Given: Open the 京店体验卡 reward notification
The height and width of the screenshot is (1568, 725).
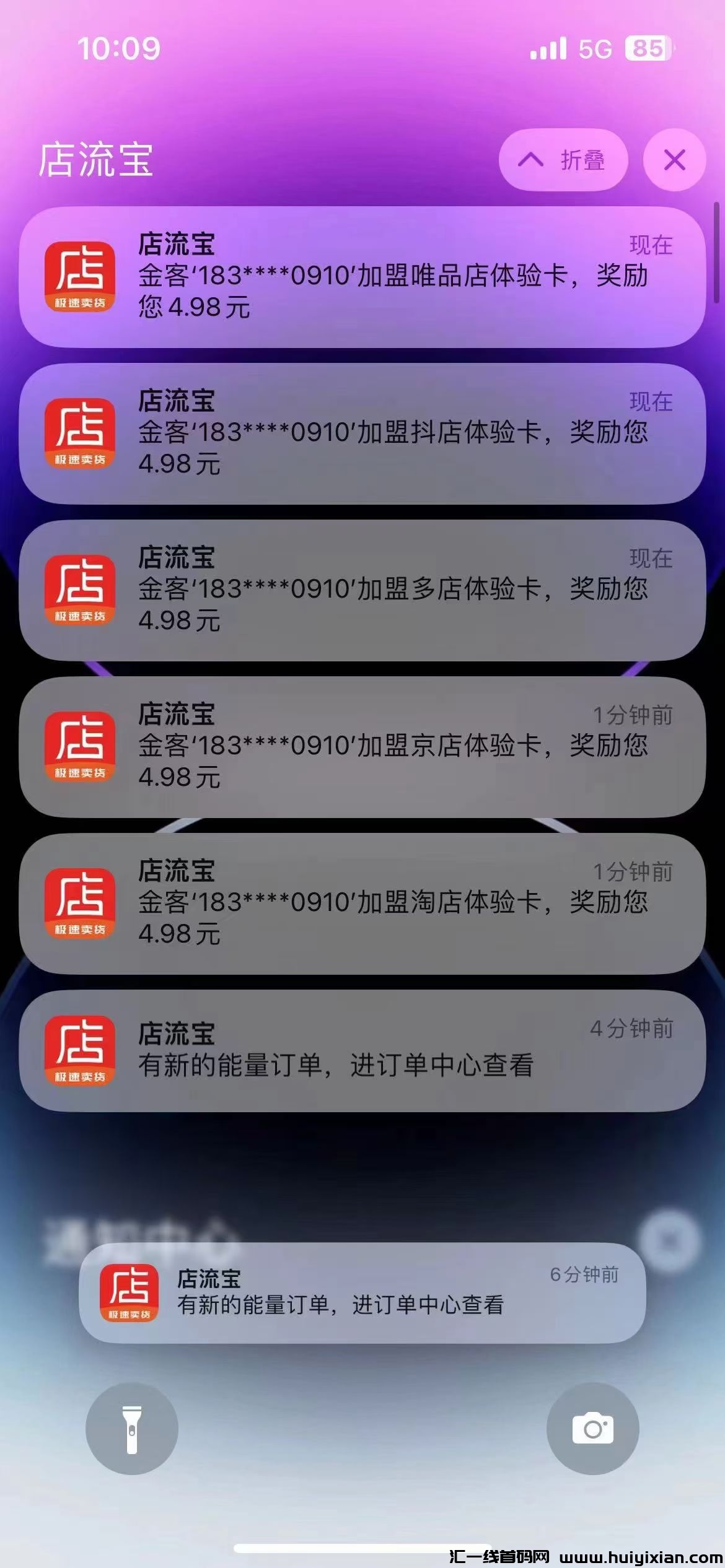Looking at the screenshot, I should (362, 746).
